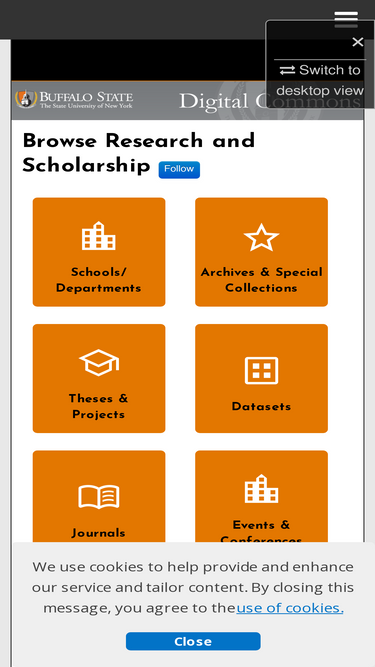
Task: Open the Journals tile
Action: pyautogui.click(x=99, y=496)
